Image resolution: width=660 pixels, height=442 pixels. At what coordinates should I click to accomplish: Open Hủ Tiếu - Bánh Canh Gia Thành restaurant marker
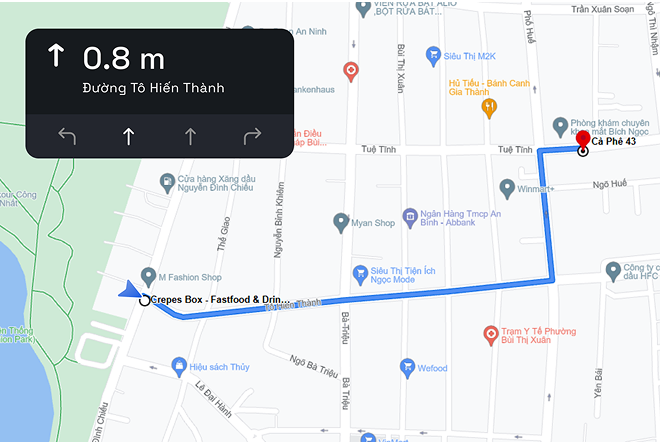[x=489, y=107]
